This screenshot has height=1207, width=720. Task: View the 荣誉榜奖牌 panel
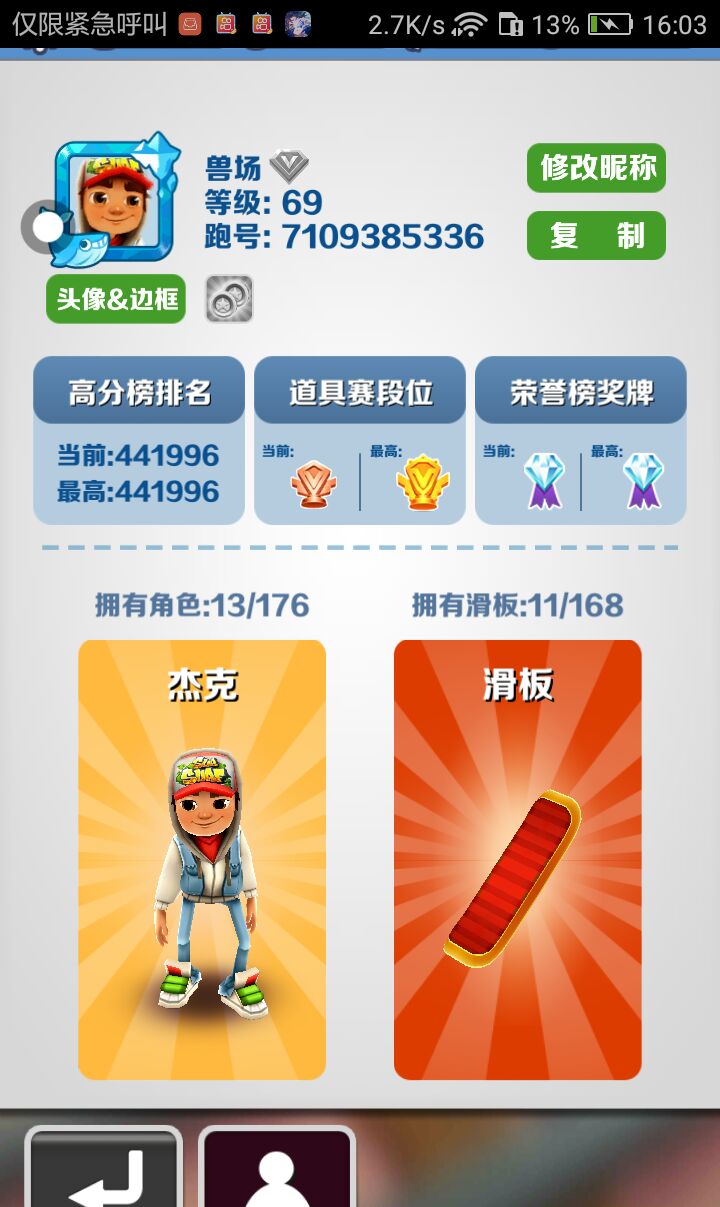coord(581,440)
